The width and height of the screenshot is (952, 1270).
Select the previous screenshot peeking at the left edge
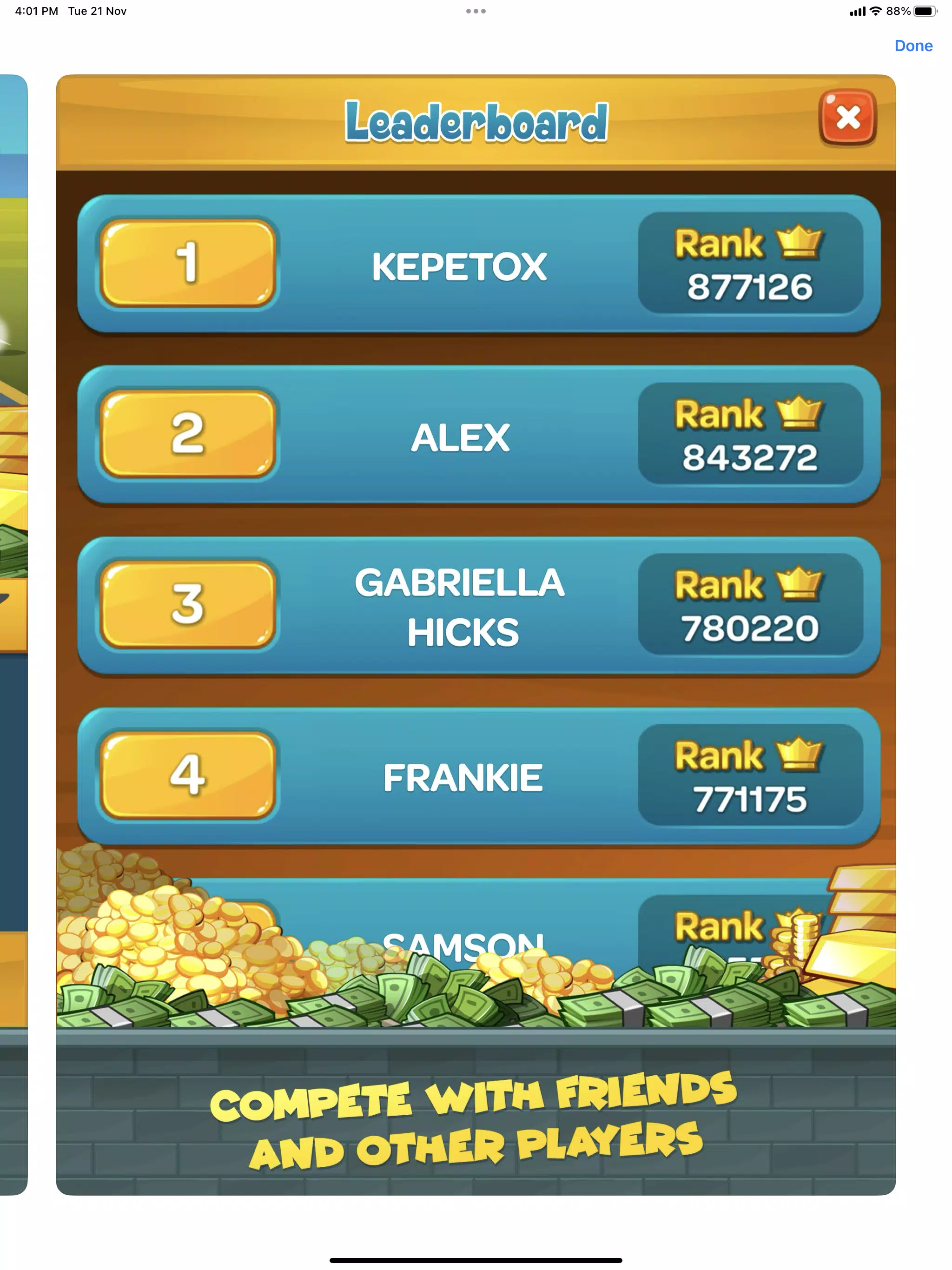[x=13, y=632]
